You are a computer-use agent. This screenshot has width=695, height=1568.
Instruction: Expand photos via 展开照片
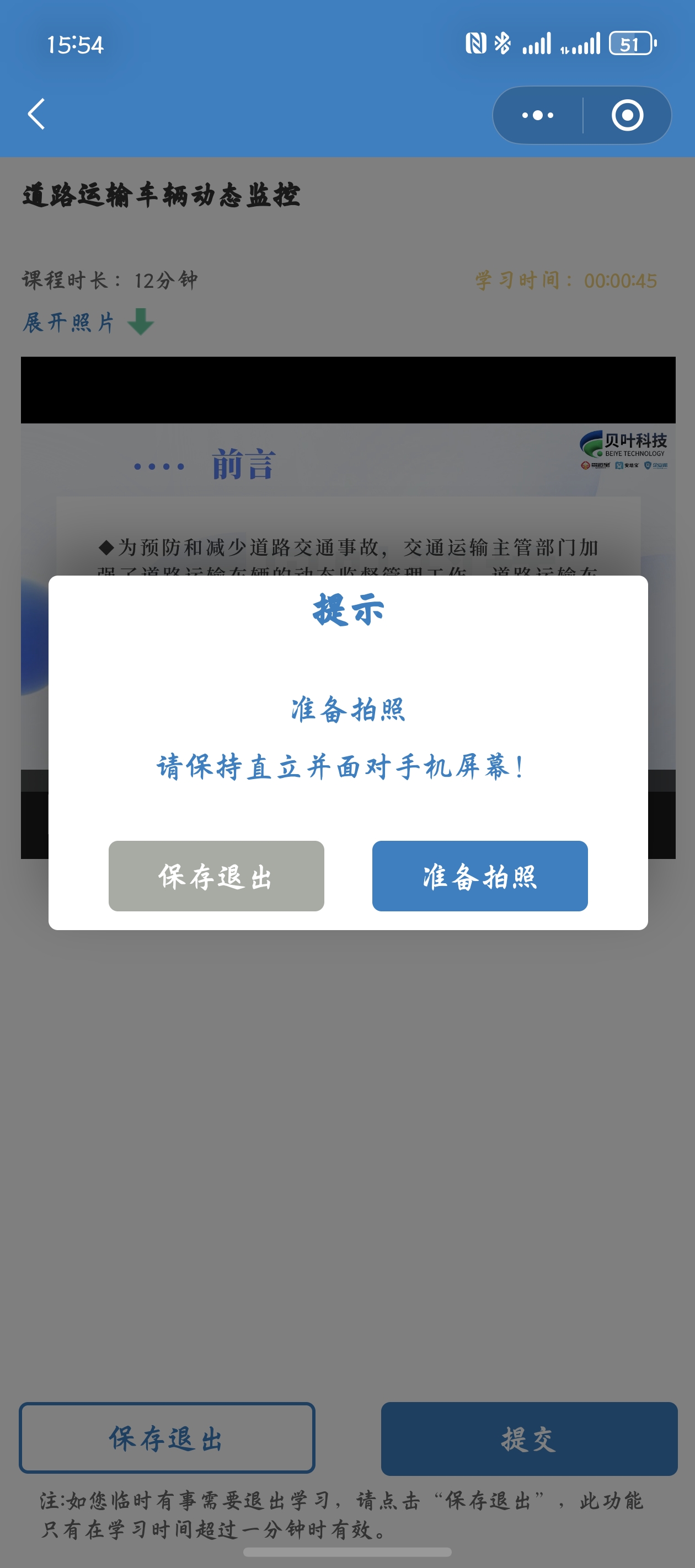click(87, 322)
